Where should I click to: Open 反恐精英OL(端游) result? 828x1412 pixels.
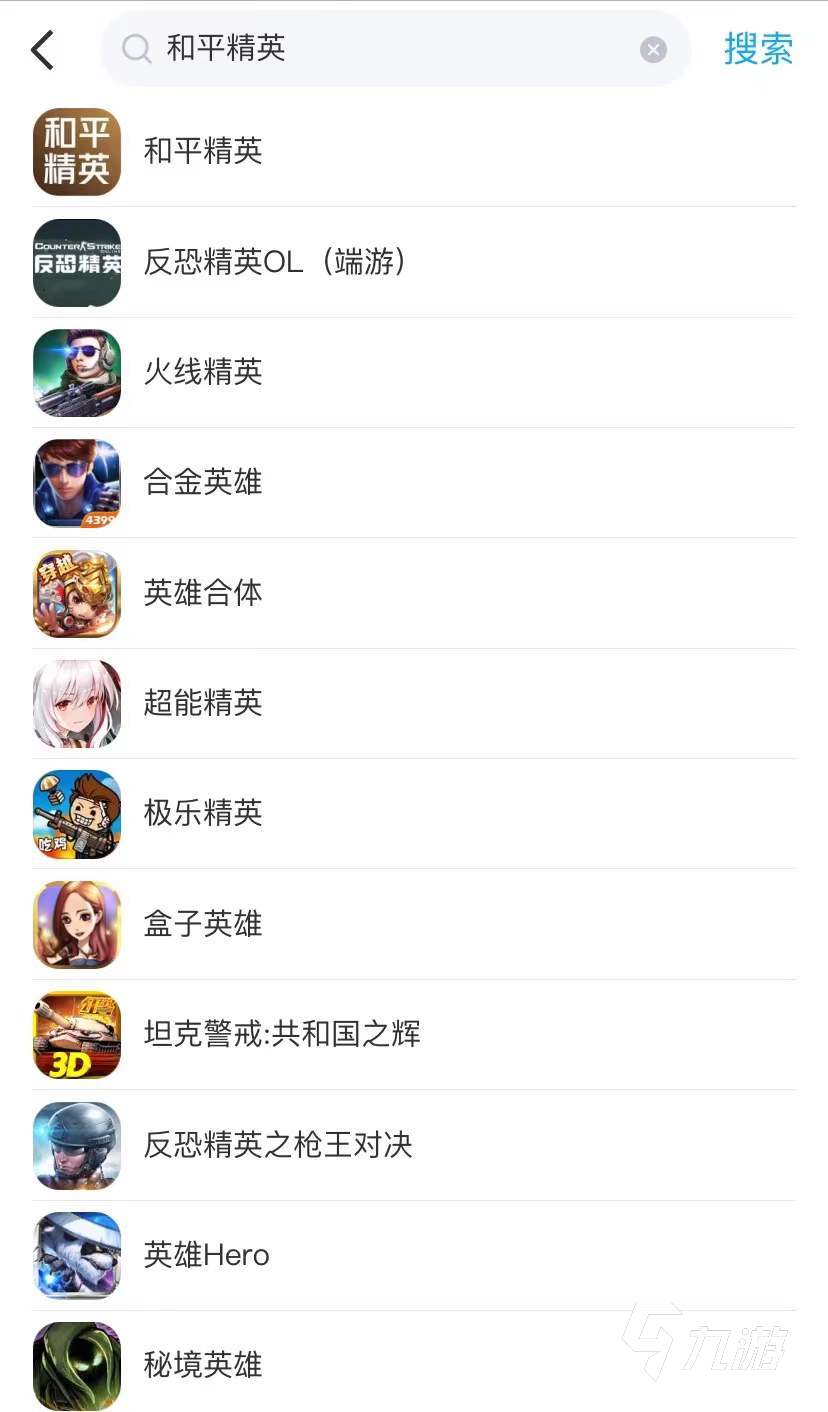coord(414,263)
